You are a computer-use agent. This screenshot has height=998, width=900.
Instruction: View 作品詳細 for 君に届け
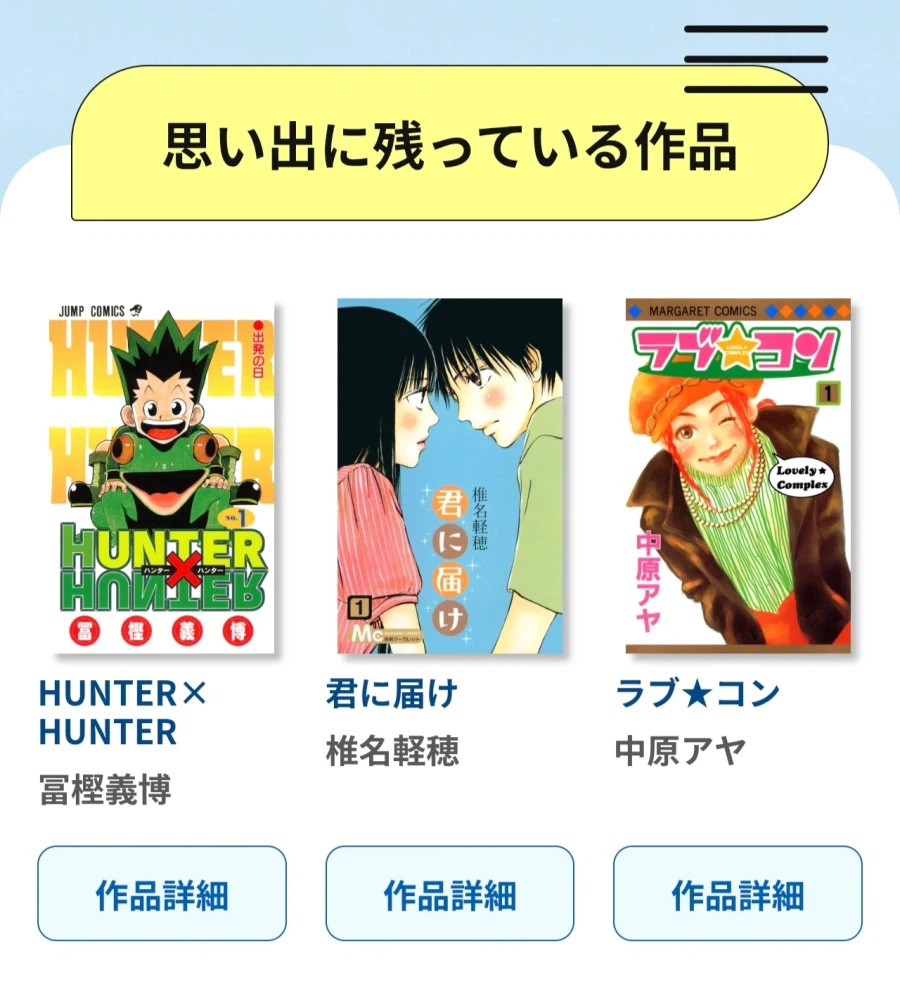pyautogui.click(x=450, y=893)
